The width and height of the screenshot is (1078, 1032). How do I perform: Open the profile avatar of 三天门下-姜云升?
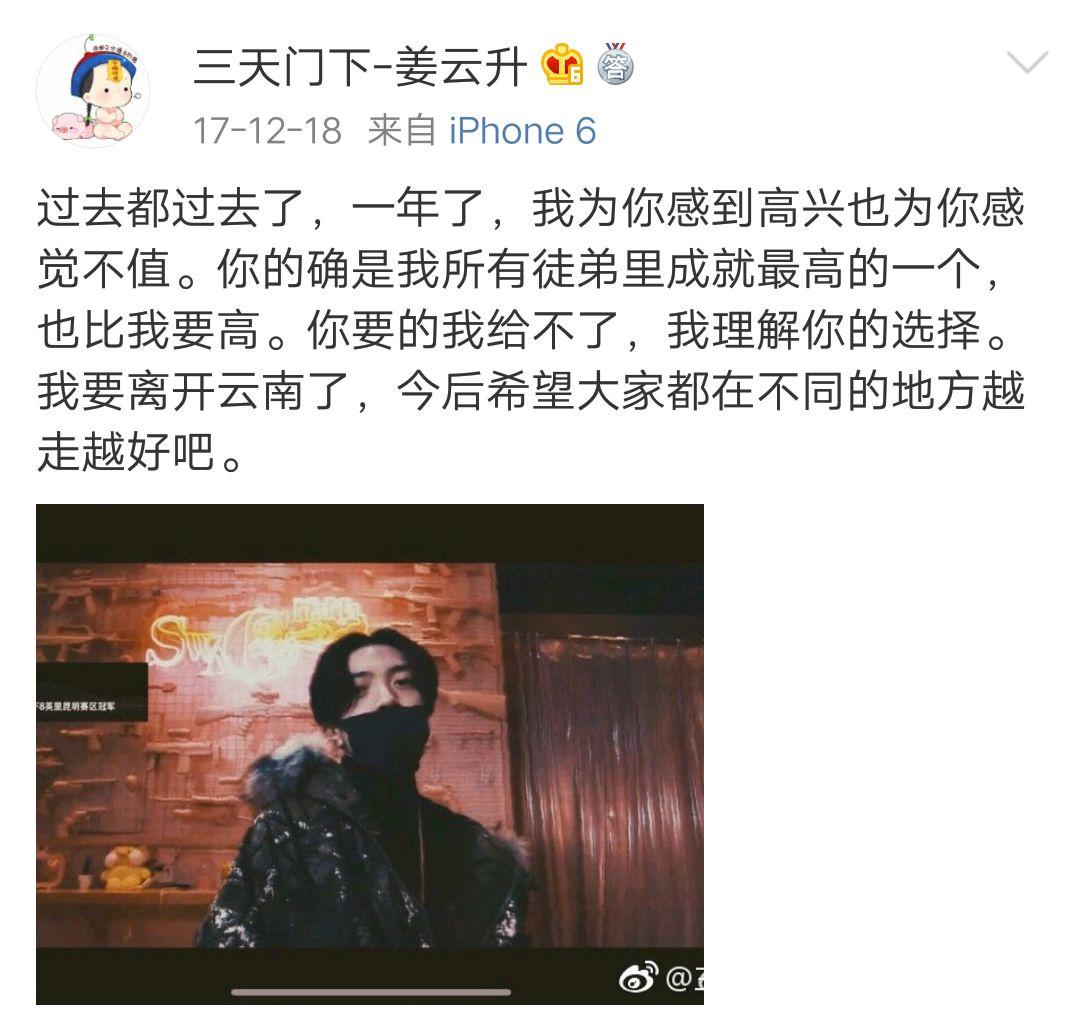point(93,92)
